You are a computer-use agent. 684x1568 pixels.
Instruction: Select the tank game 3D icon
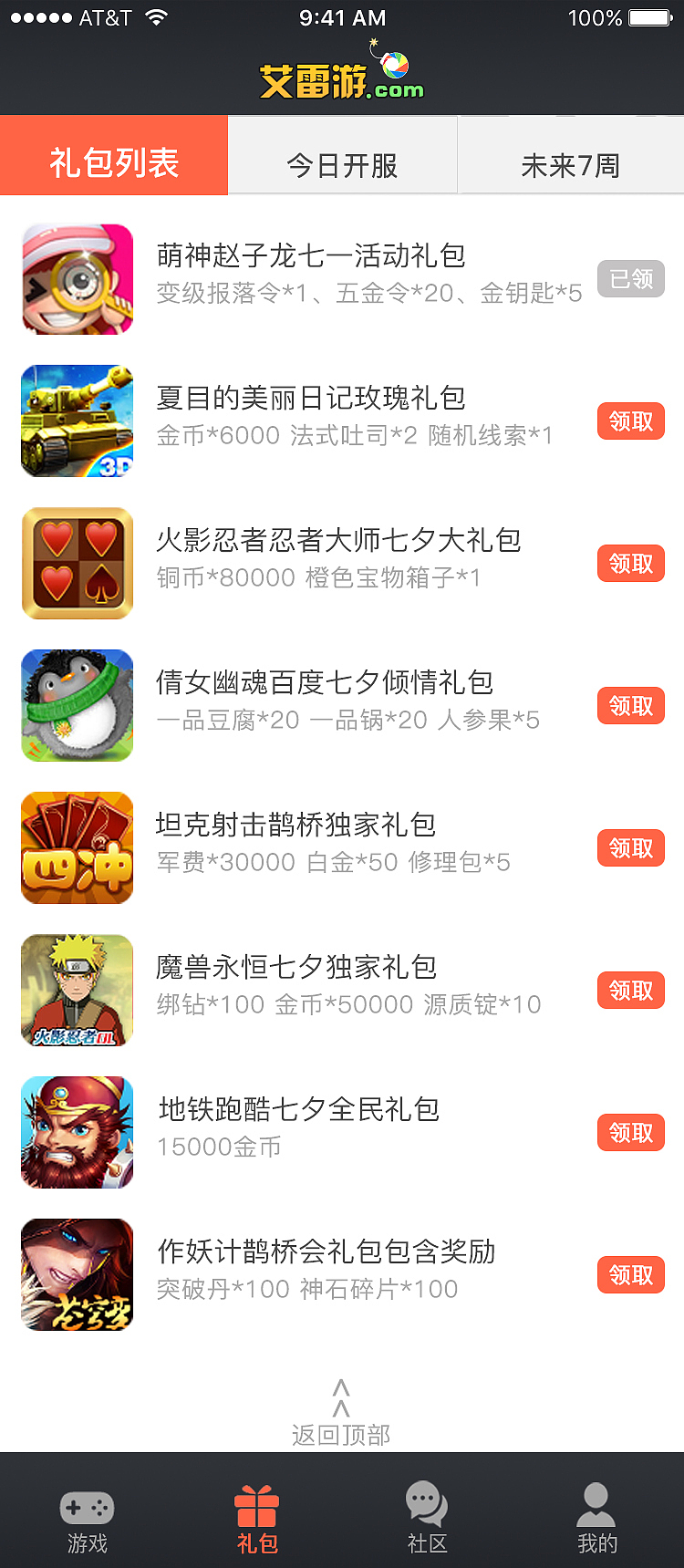pos(77,421)
